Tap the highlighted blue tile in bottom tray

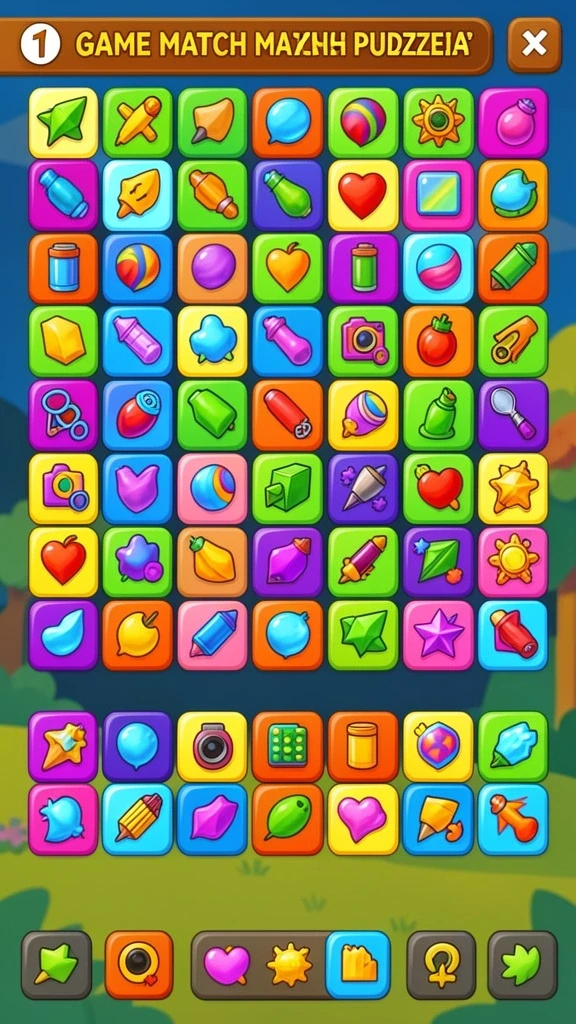click(358, 965)
